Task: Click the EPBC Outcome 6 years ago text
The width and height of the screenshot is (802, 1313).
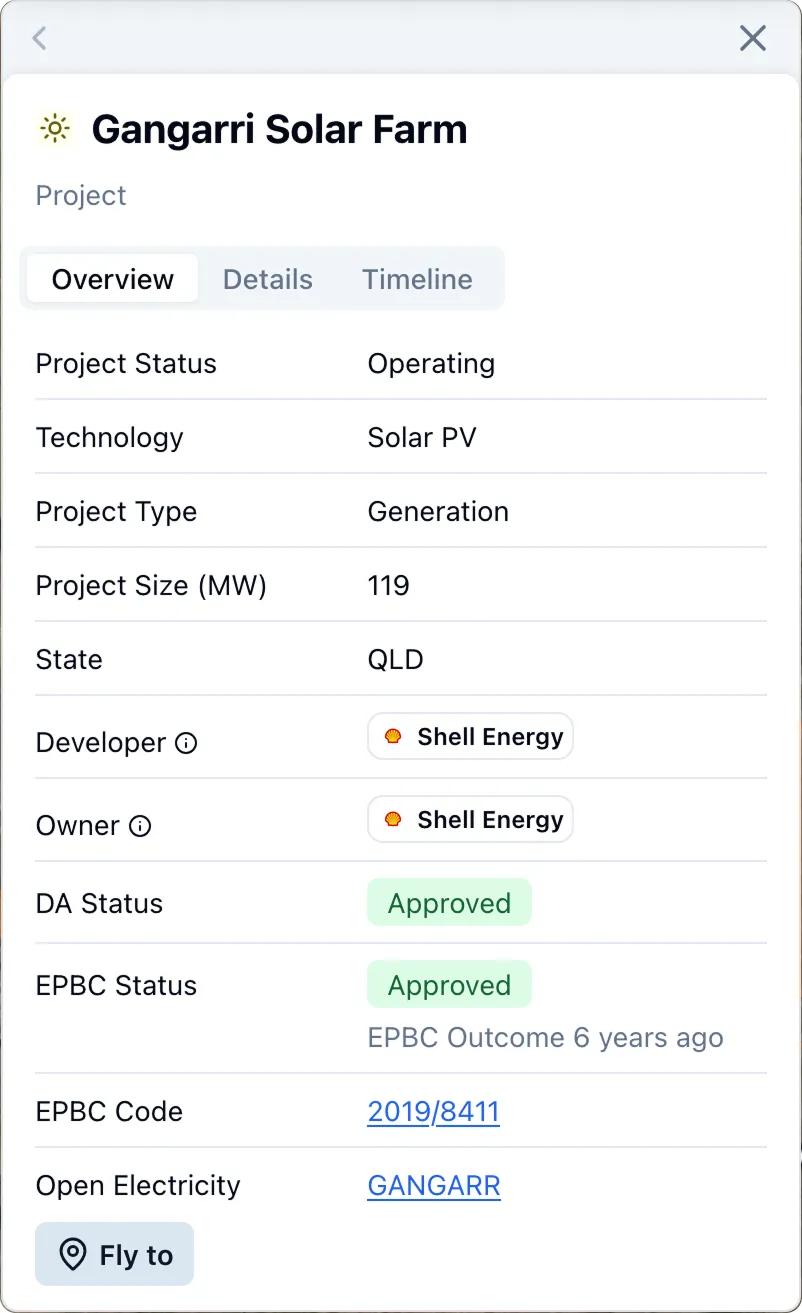Action: tap(545, 1037)
